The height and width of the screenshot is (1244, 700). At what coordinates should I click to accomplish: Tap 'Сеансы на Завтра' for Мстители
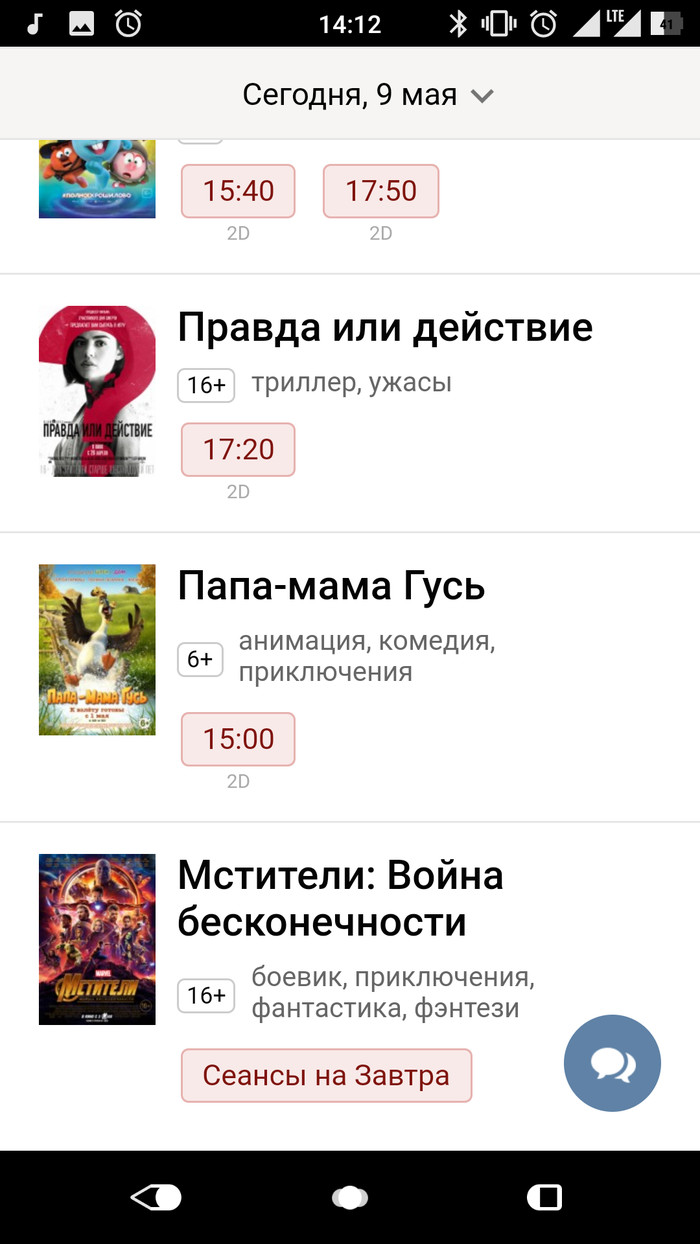[x=326, y=1076]
